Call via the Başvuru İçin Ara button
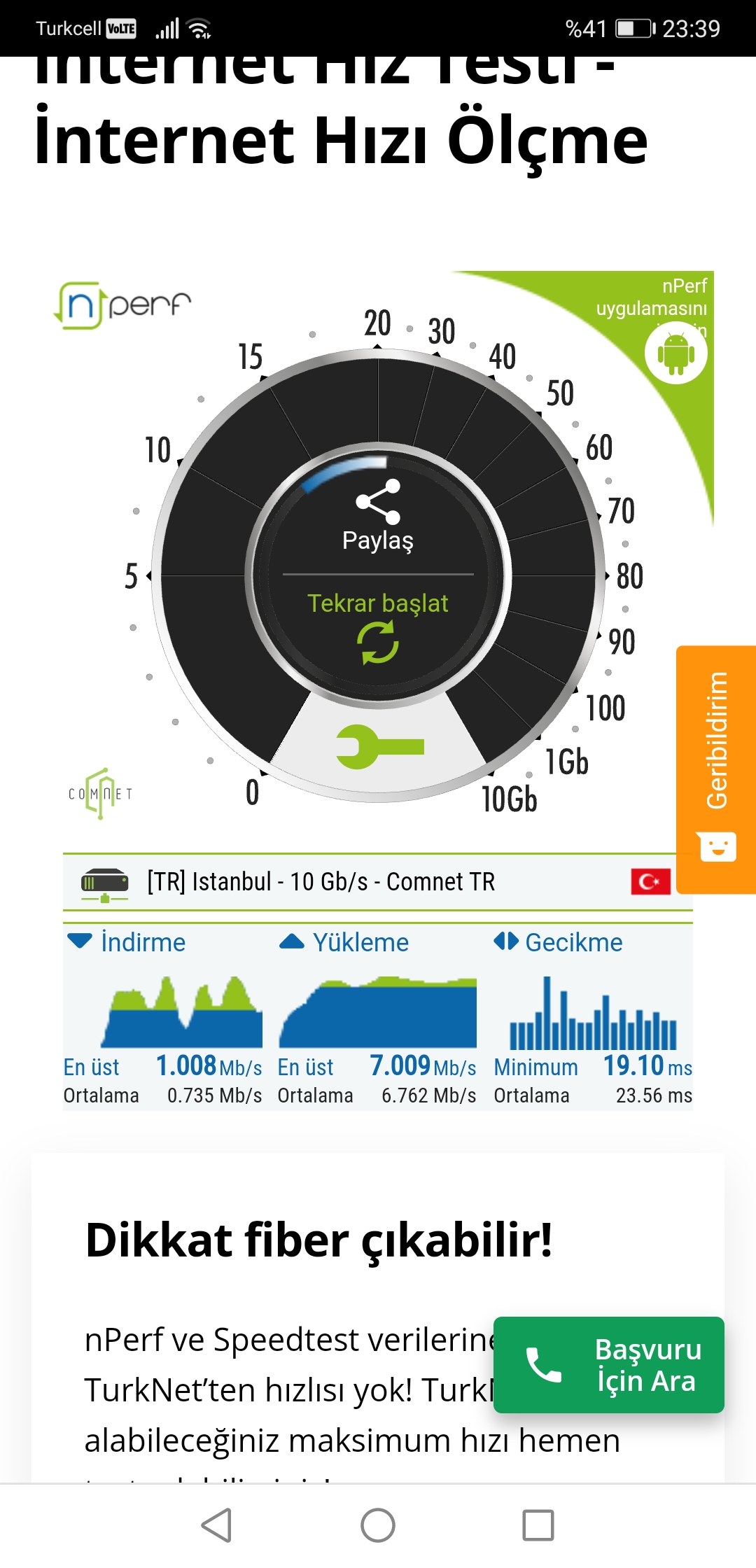This screenshot has width=756, height=1568. click(x=608, y=1364)
